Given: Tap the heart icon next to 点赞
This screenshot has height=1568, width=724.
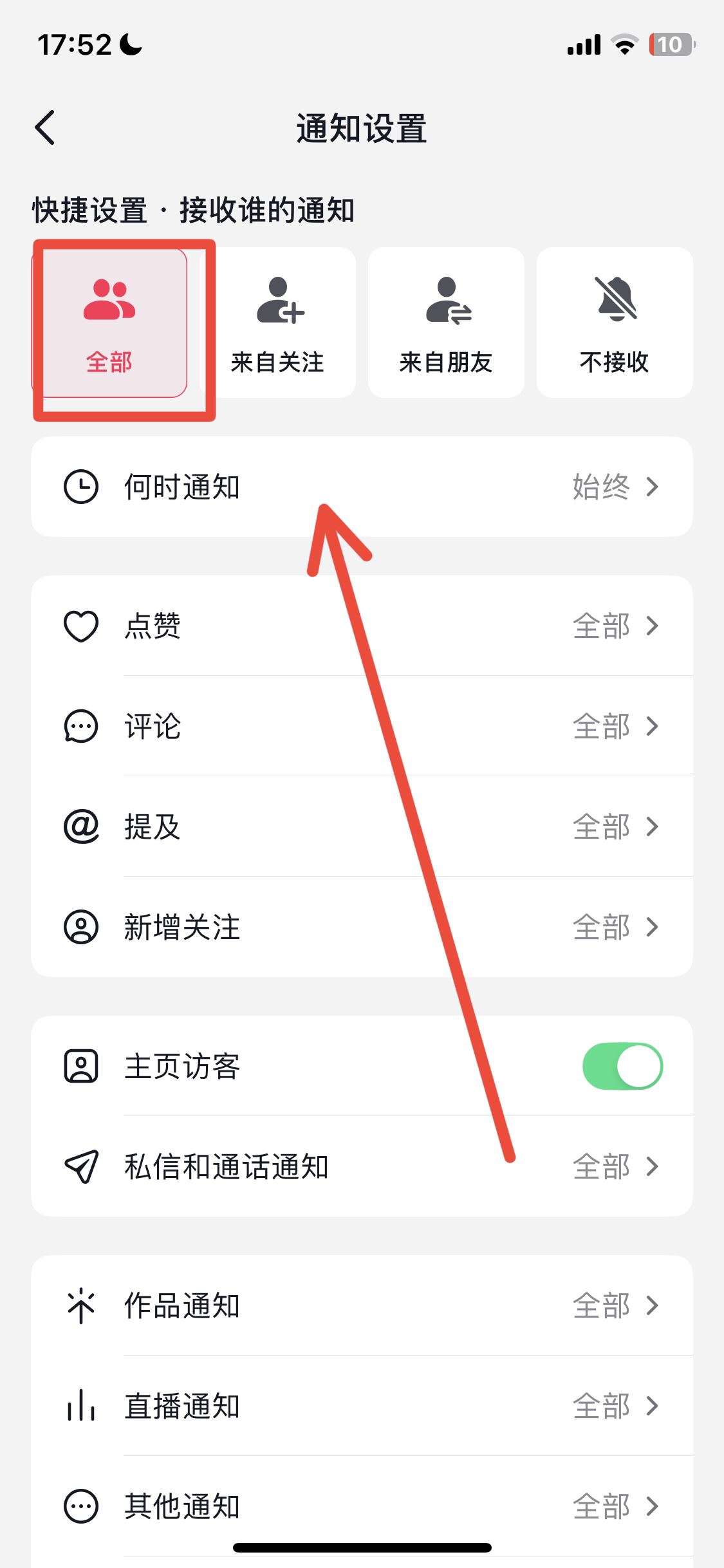Looking at the screenshot, I should point(81,626).
